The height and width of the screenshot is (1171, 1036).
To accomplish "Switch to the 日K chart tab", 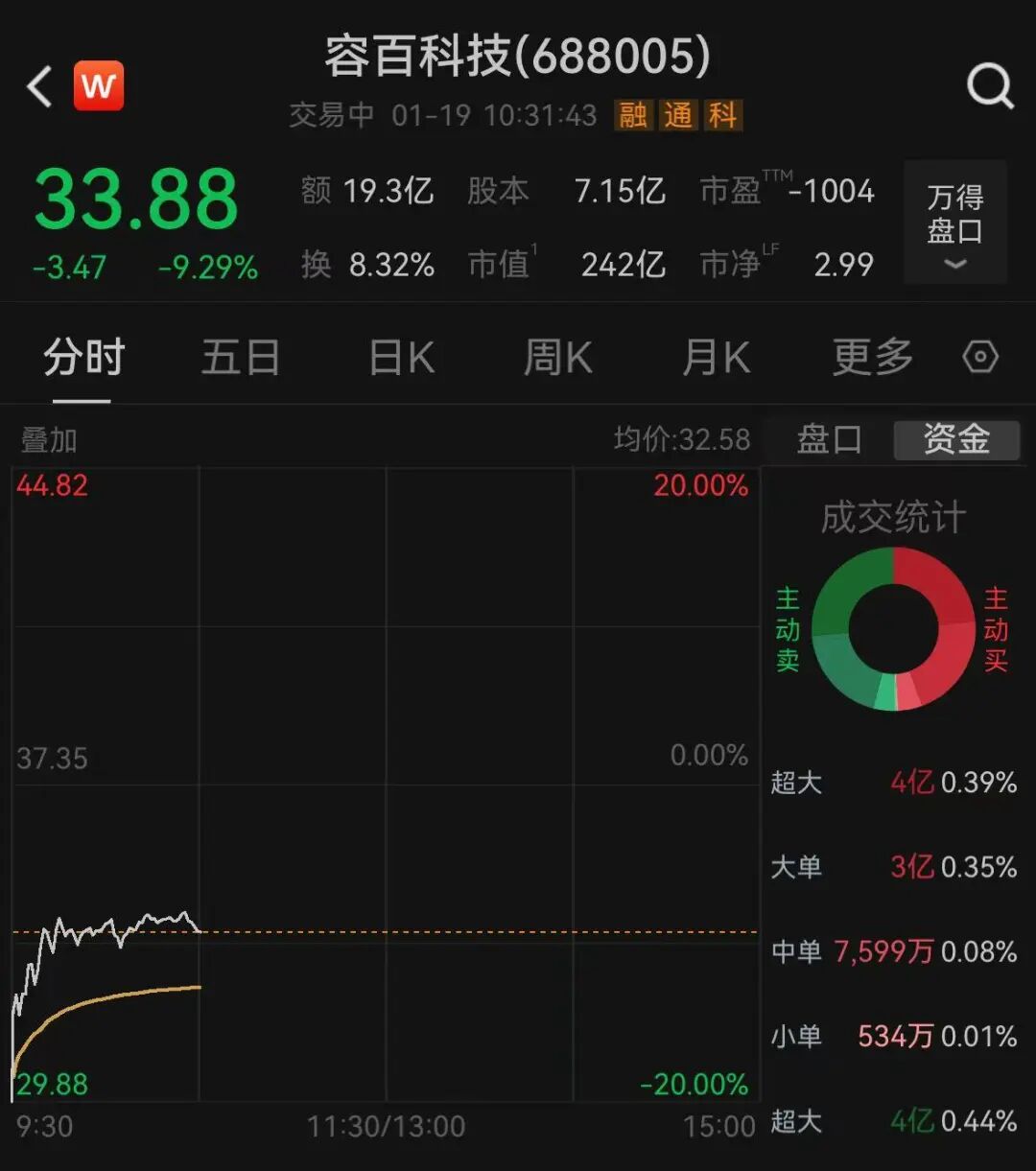I will tap(402, 359).
